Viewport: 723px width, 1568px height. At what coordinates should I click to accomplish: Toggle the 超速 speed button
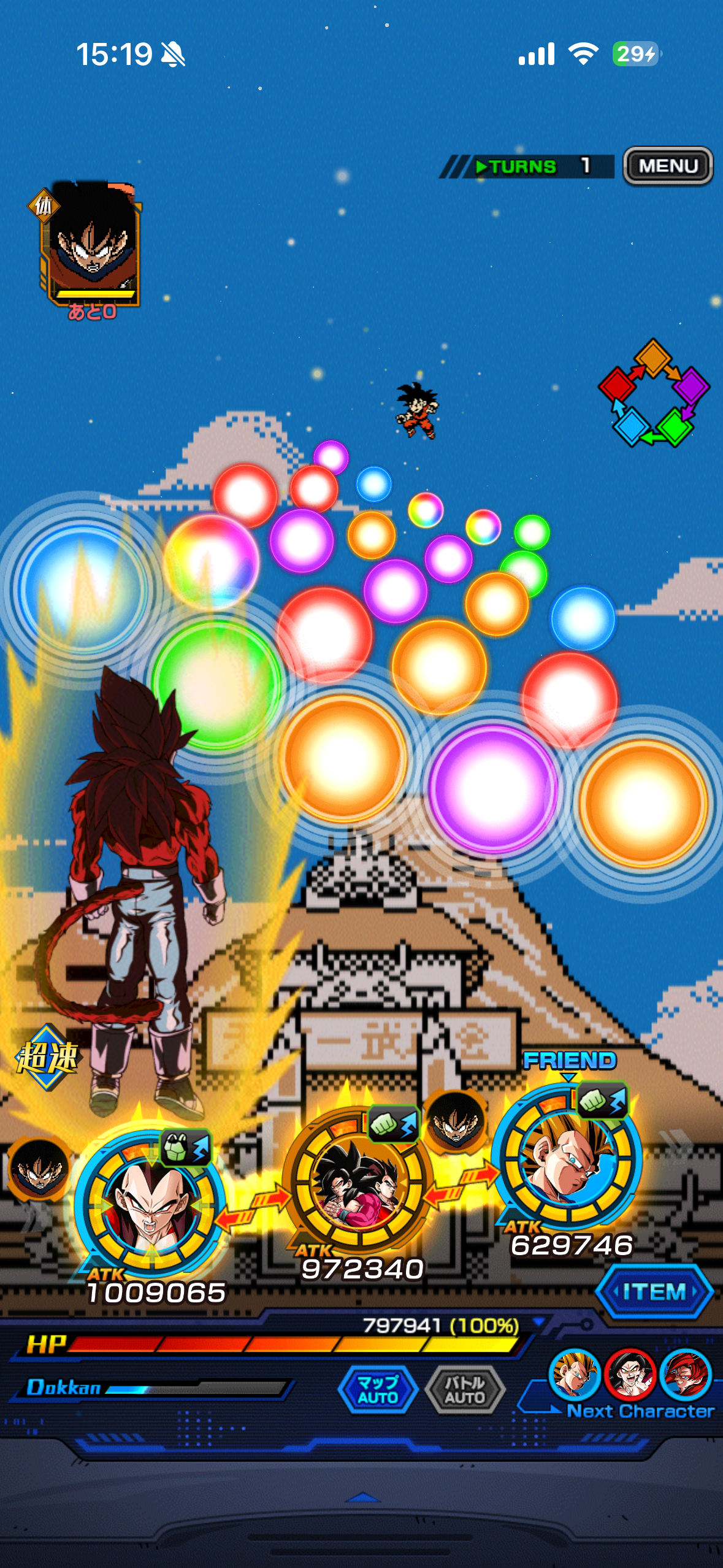47,1058
